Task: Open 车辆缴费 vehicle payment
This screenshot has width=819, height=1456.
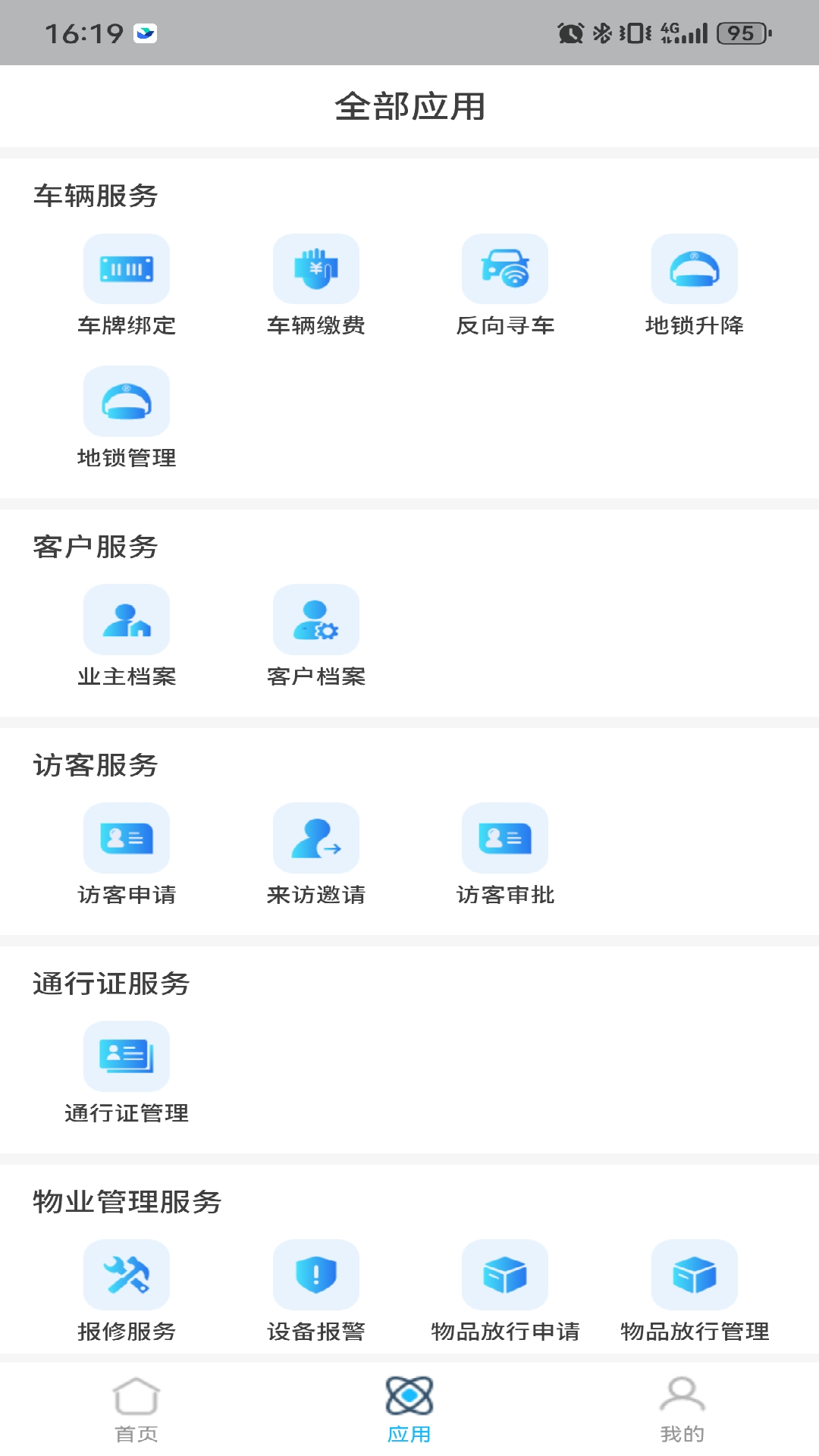Action: tap(316, 269)
